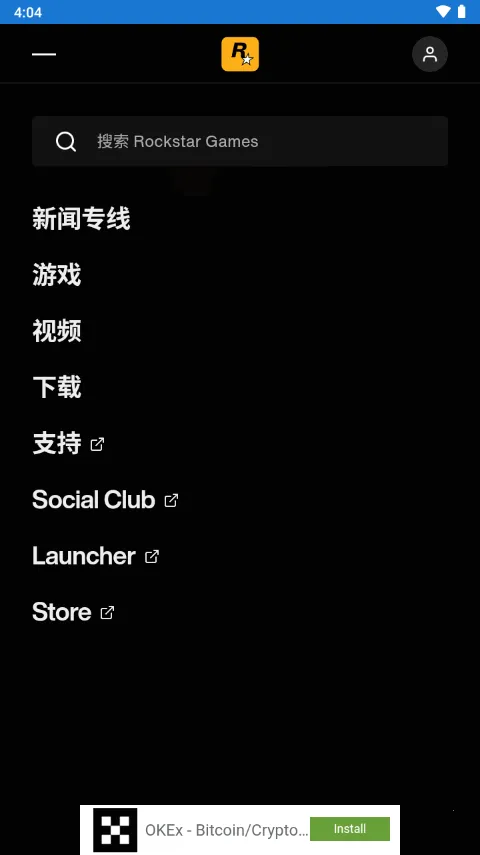Open the 支持 external link

[x=68, y=443]
